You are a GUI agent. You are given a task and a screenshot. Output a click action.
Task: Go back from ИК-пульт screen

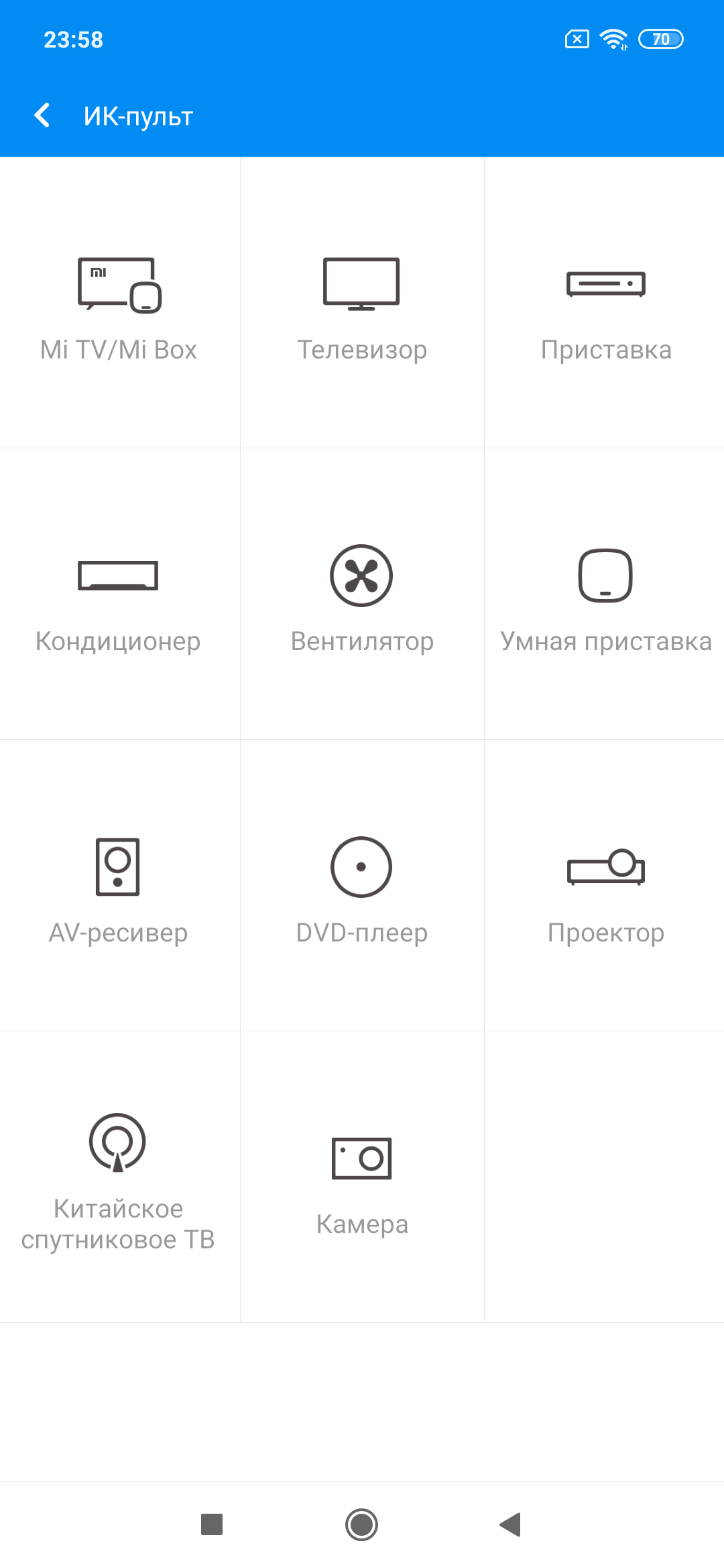coord(42,115)
